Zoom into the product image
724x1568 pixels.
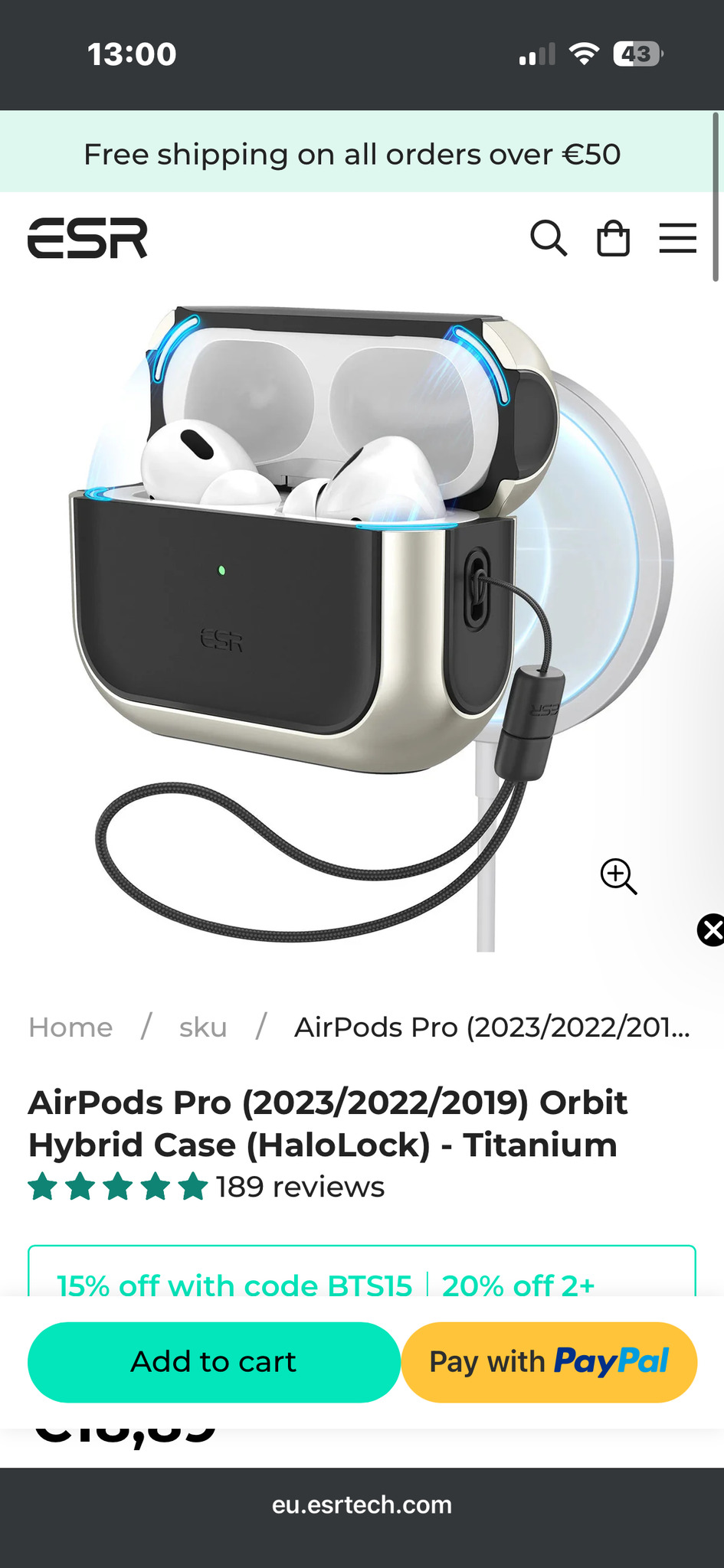pos(618,876)
